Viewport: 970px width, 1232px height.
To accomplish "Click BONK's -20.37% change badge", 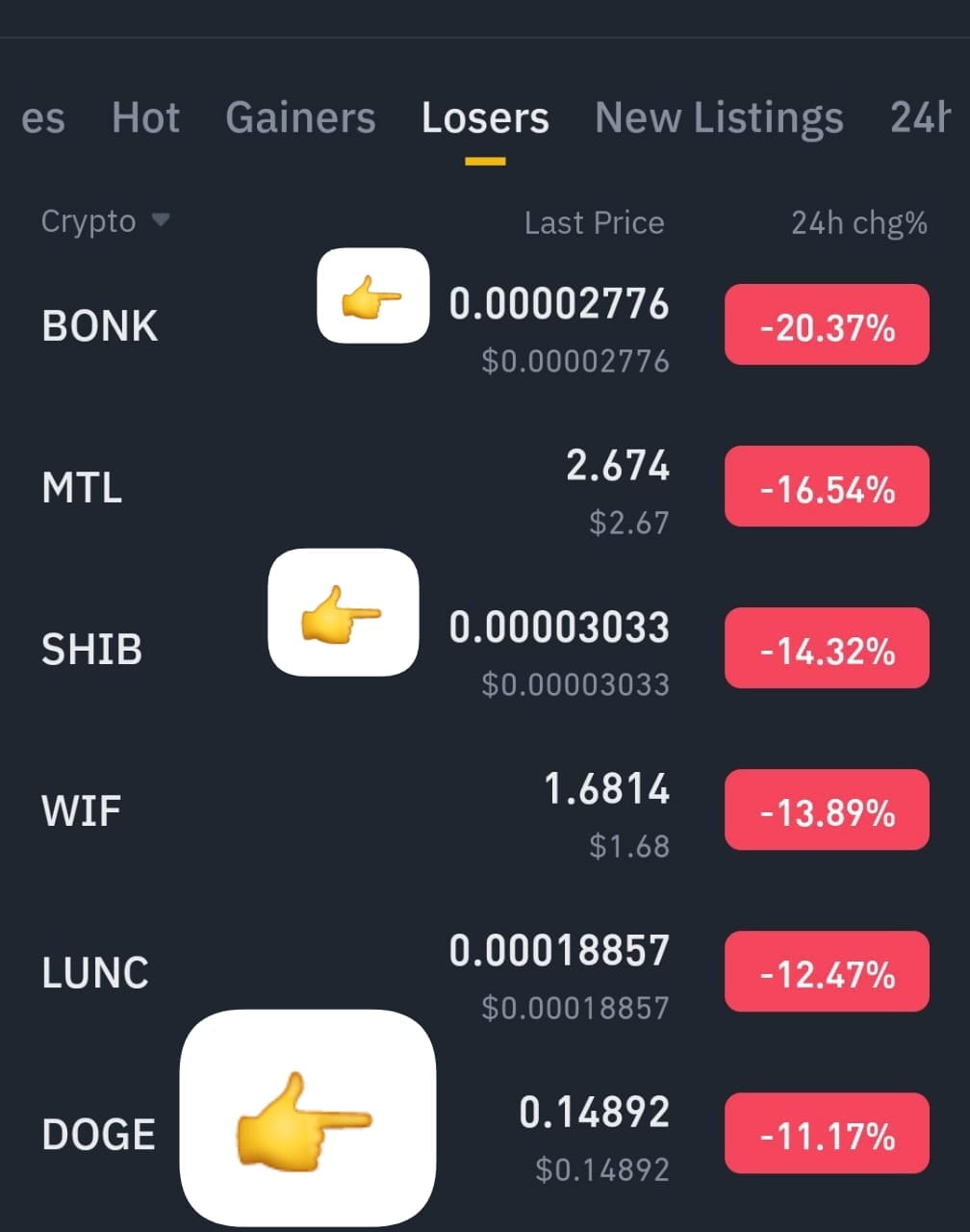I will coord(826,325).
